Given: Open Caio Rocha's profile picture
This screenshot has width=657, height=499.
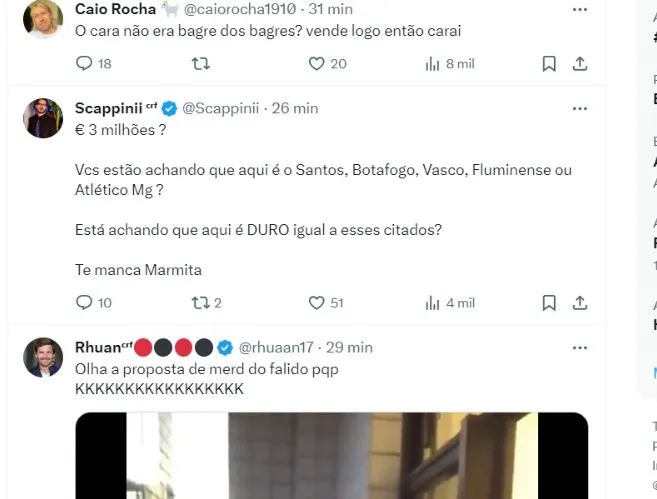Looking at the screenshot, I should pos(43,18).
